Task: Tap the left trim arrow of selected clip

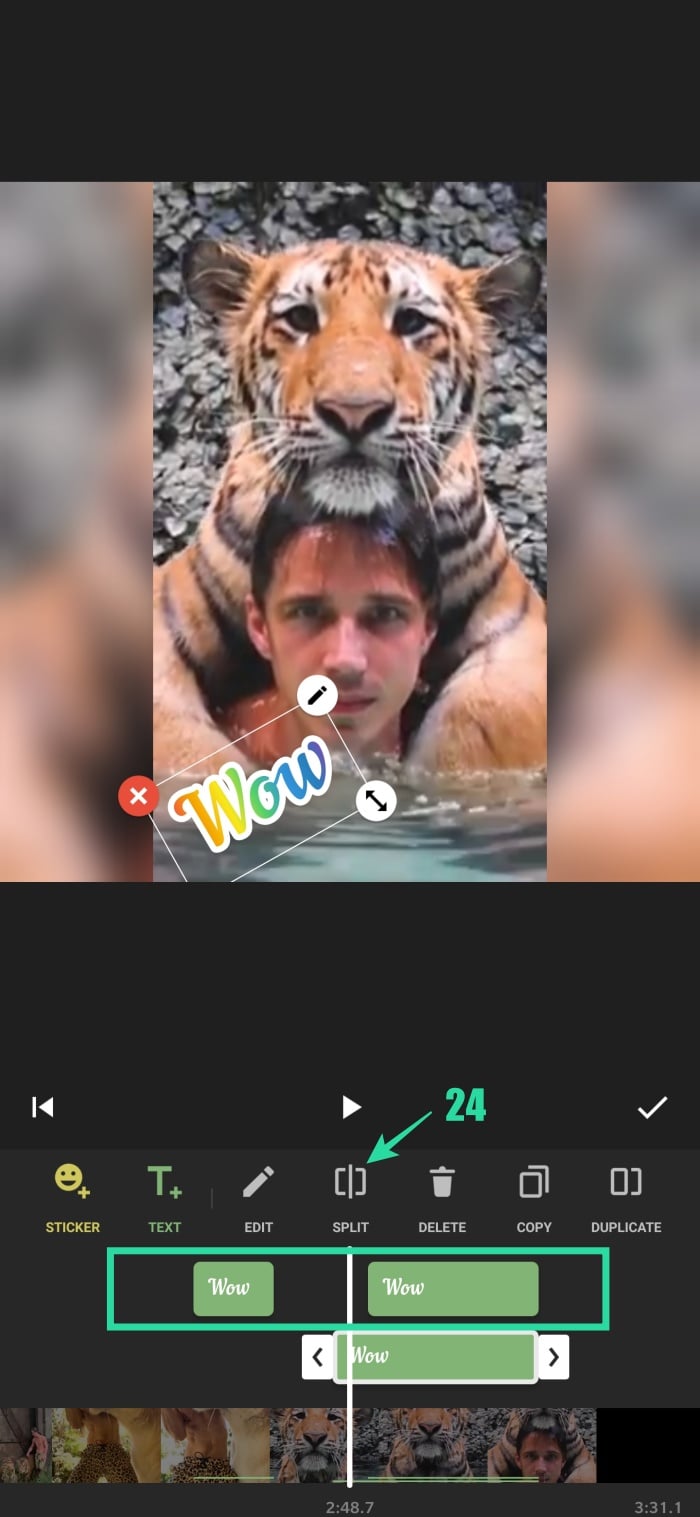Action: tap(318, 1357)
